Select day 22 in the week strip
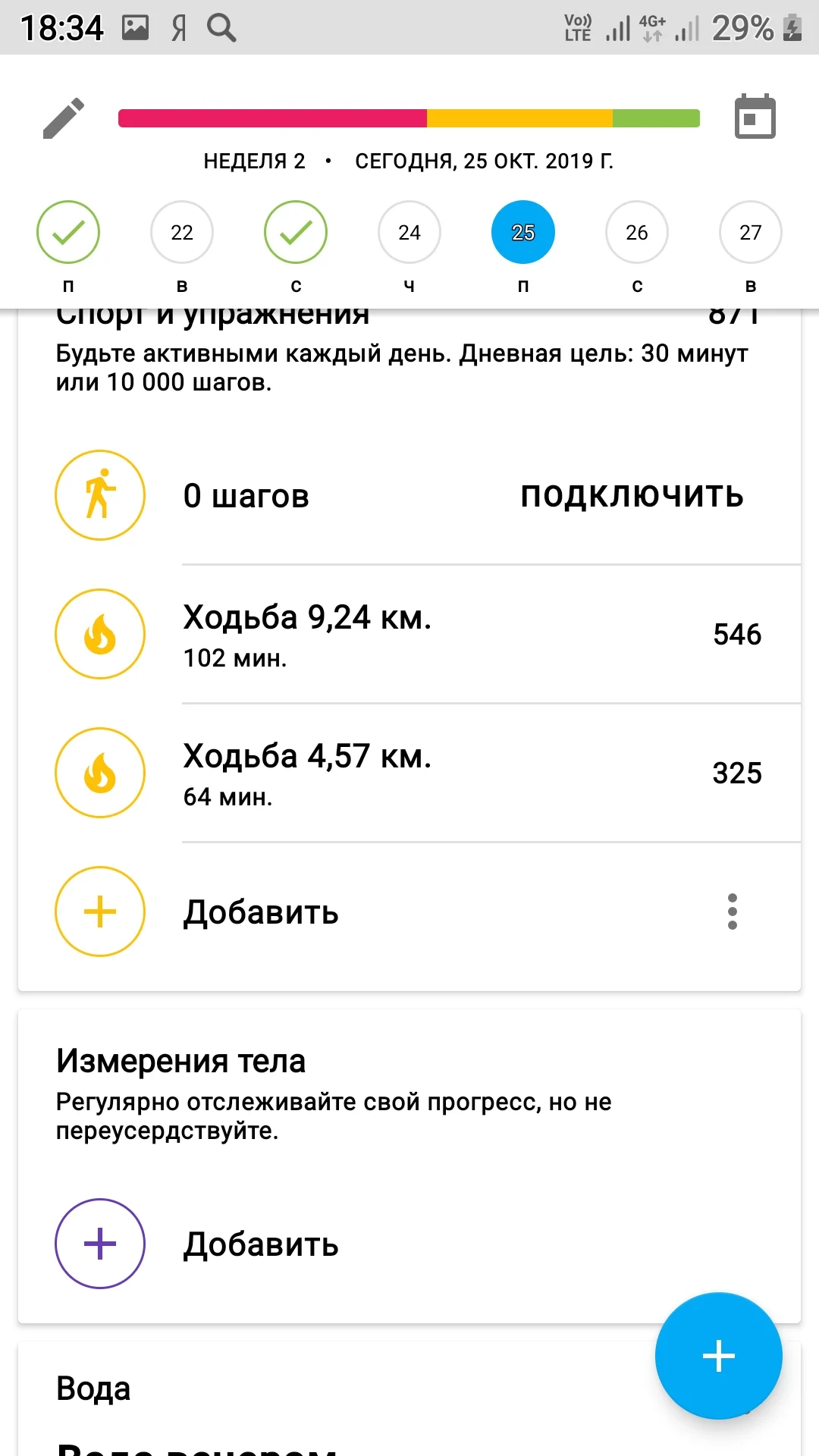This screenshot has width=819, height=1456. pos(182,232)
